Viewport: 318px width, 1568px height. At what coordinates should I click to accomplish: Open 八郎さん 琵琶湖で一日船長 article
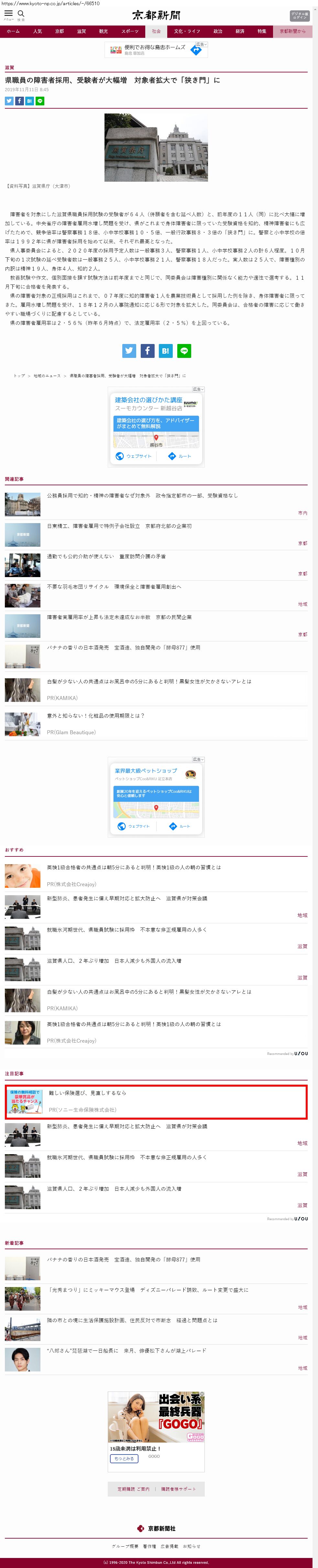point(127,1350)
